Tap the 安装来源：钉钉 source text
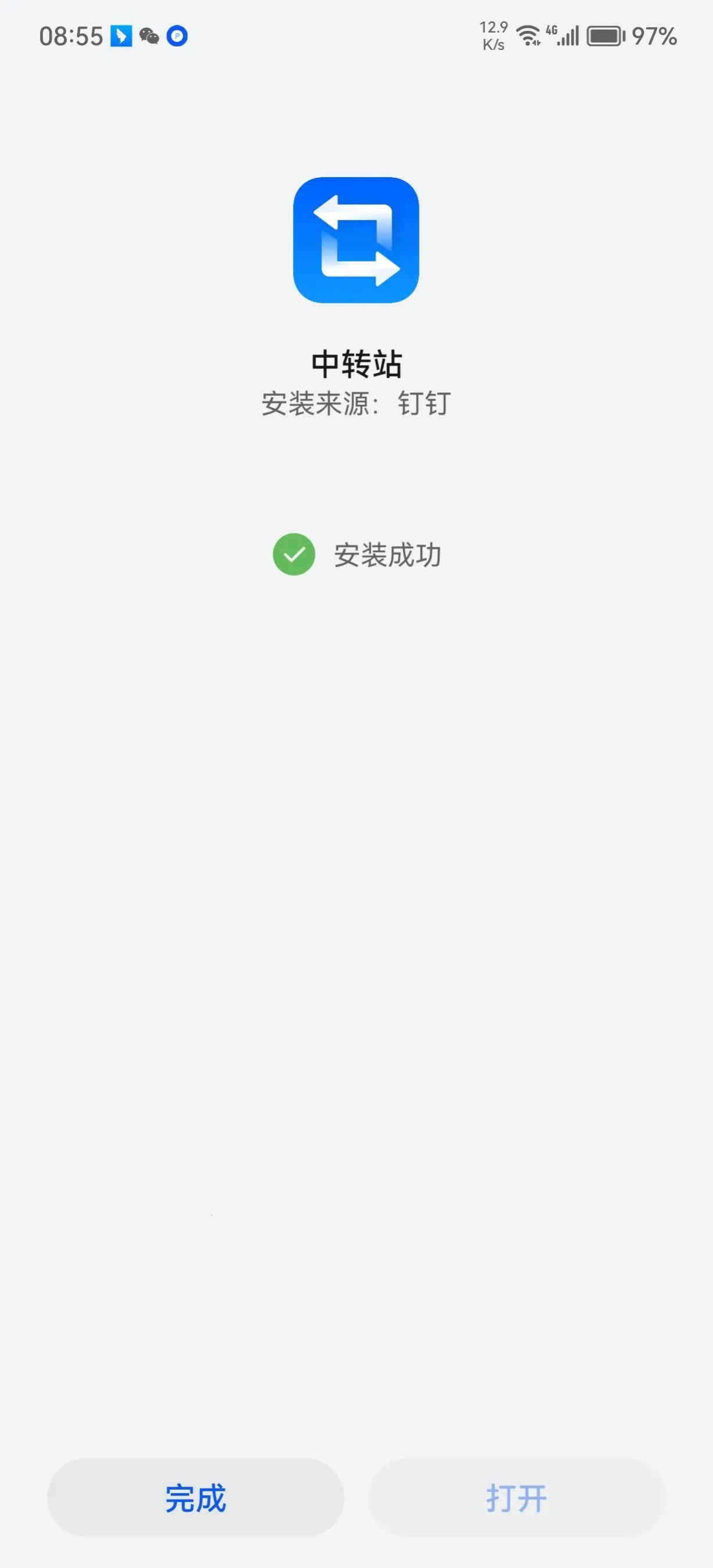Screen dimensions: 713x1568 tap(356, 403)
